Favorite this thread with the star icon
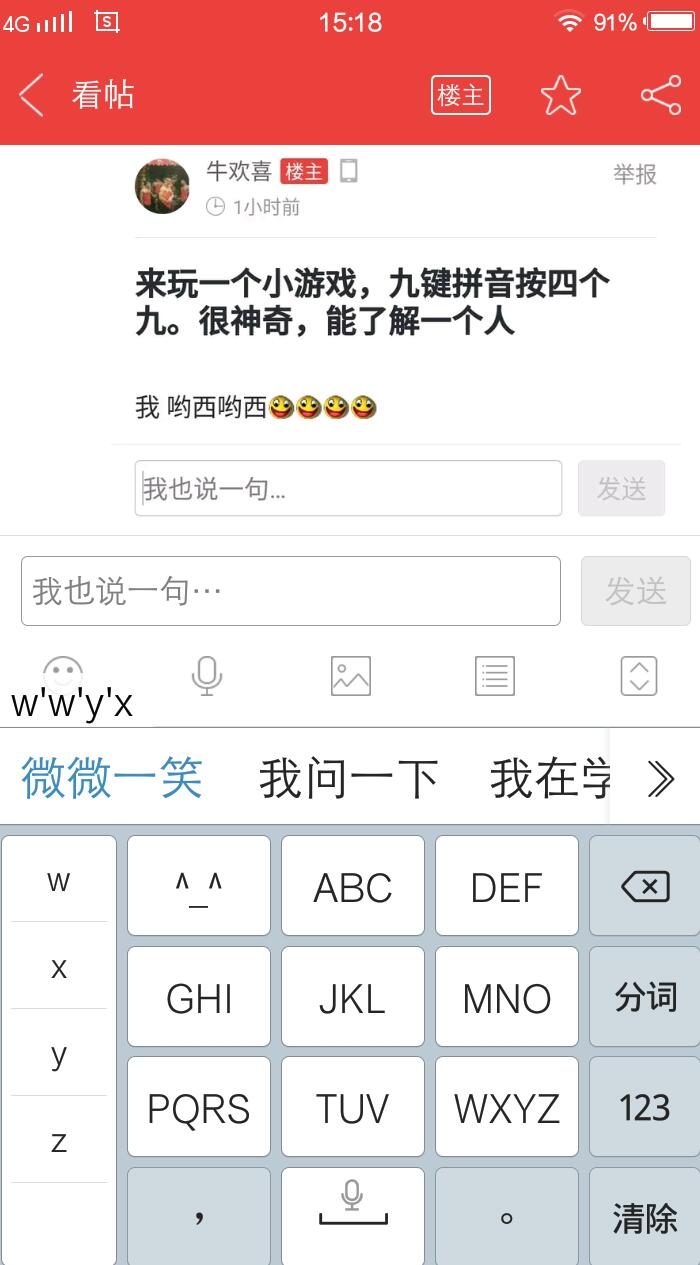 [x=561, y=96]
